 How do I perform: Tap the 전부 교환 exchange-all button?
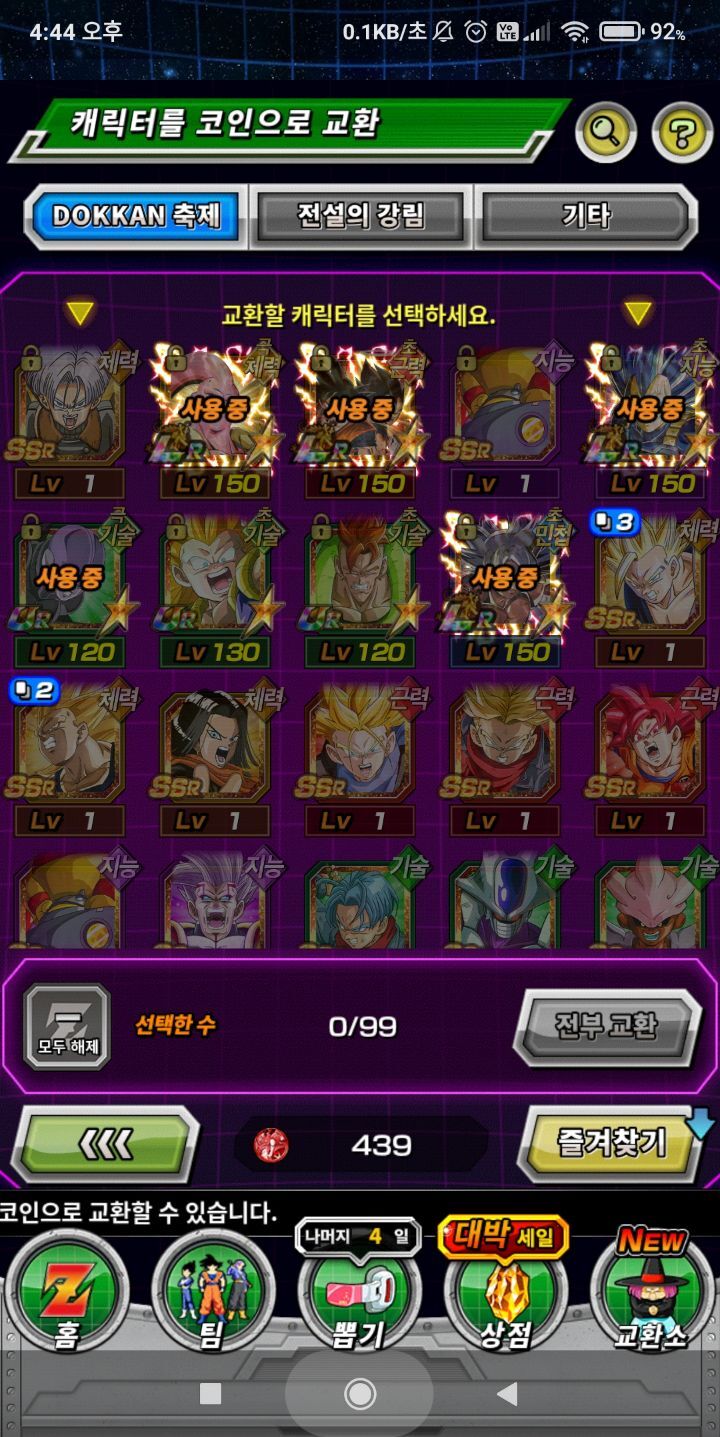(607, 1026)
